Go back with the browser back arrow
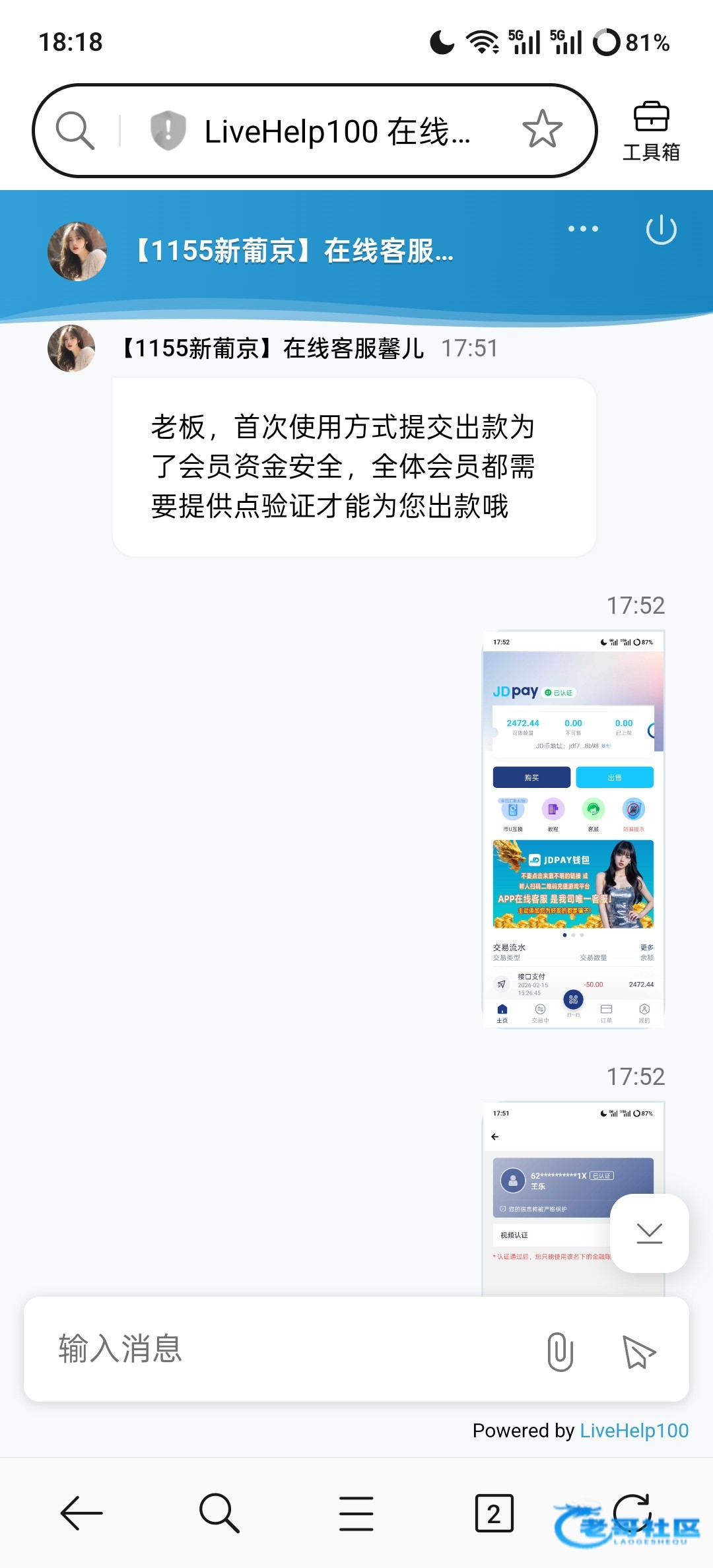This screenshot has height=1568, width=713. [x=81, y=1513]
